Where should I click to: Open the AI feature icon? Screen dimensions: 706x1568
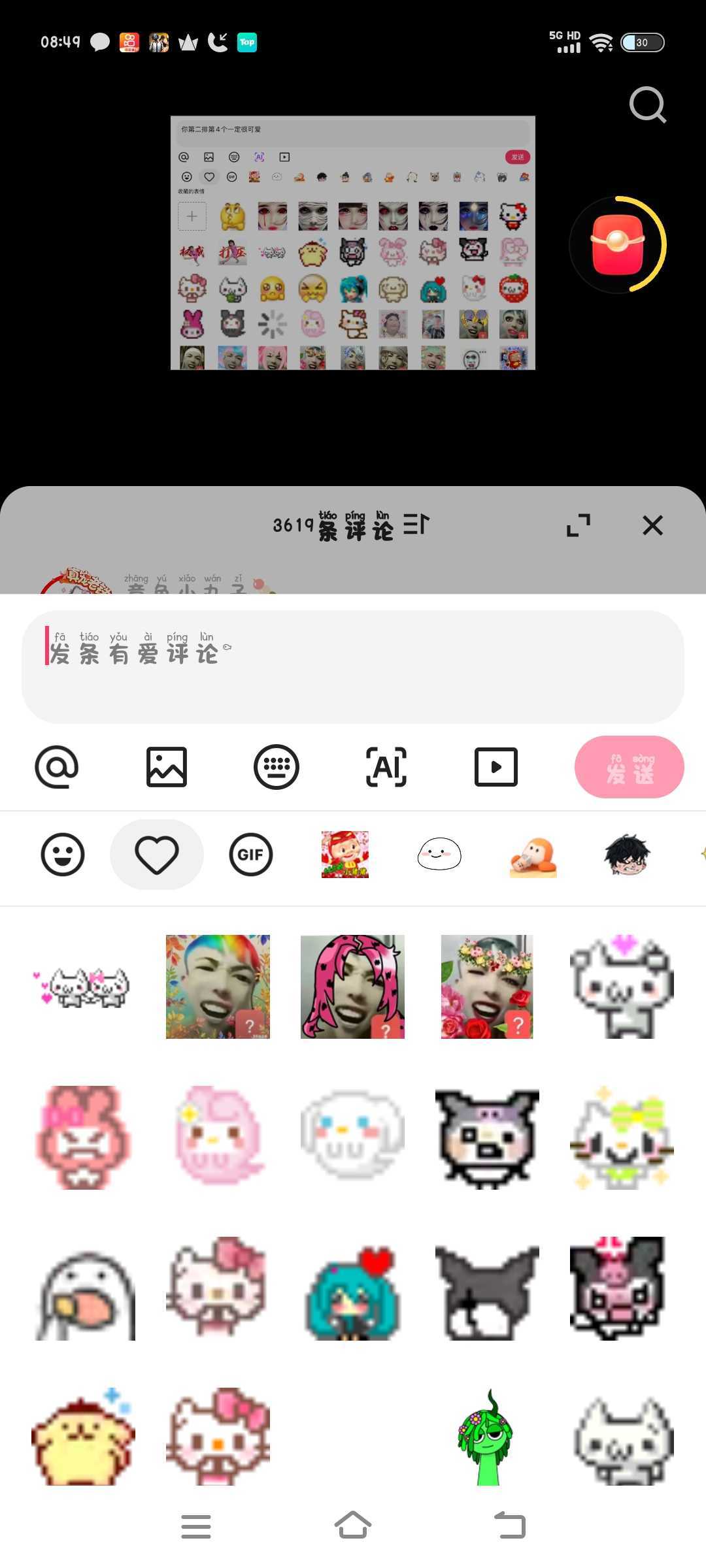coord(386,766)
